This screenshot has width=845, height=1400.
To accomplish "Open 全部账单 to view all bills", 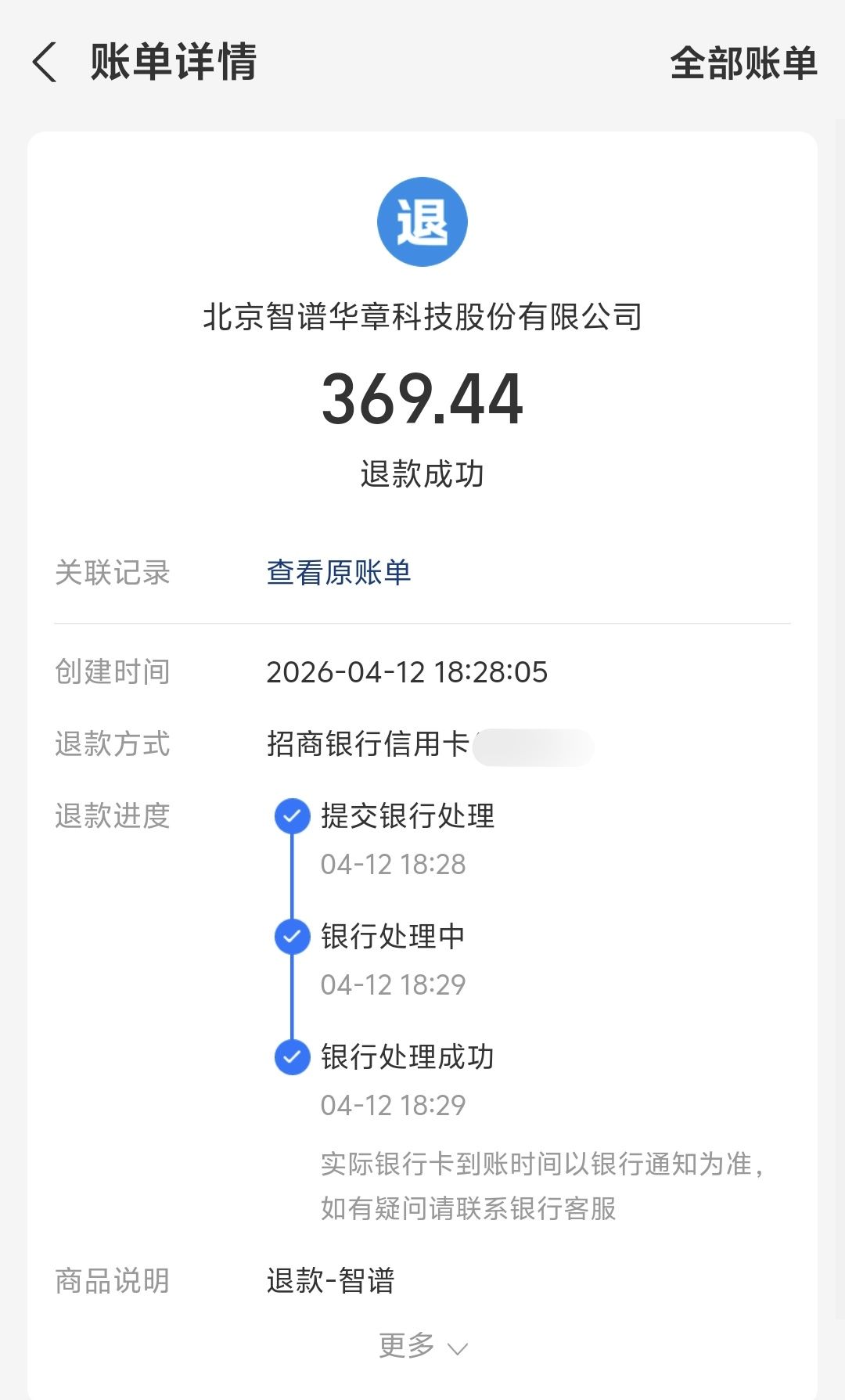I will point(743,63).
